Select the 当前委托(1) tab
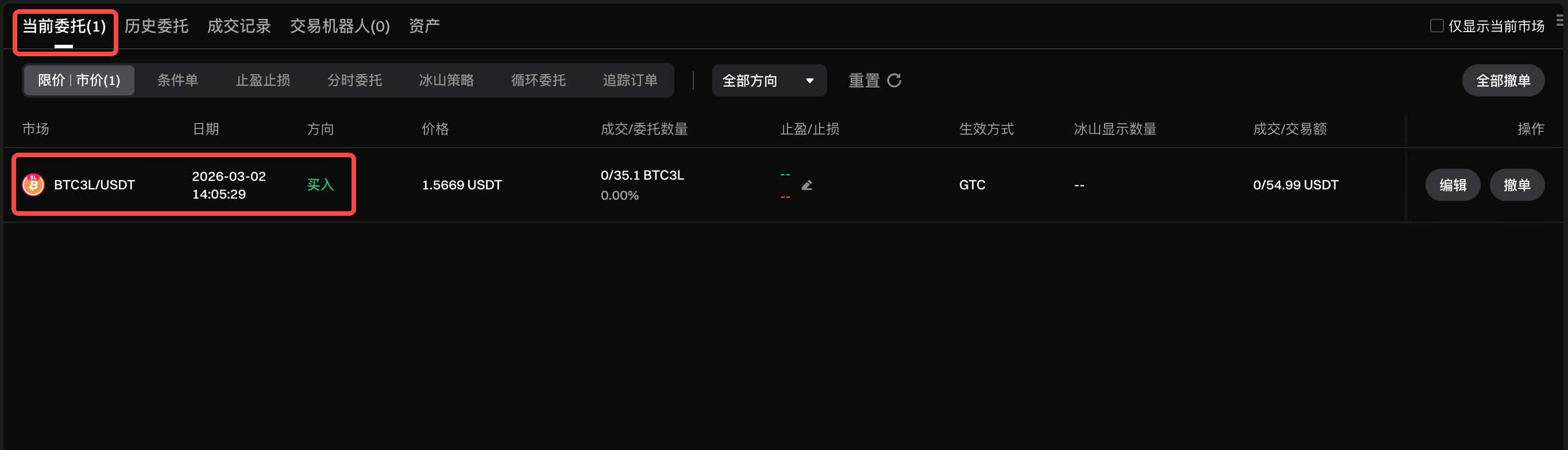 (x=64, y=26)
